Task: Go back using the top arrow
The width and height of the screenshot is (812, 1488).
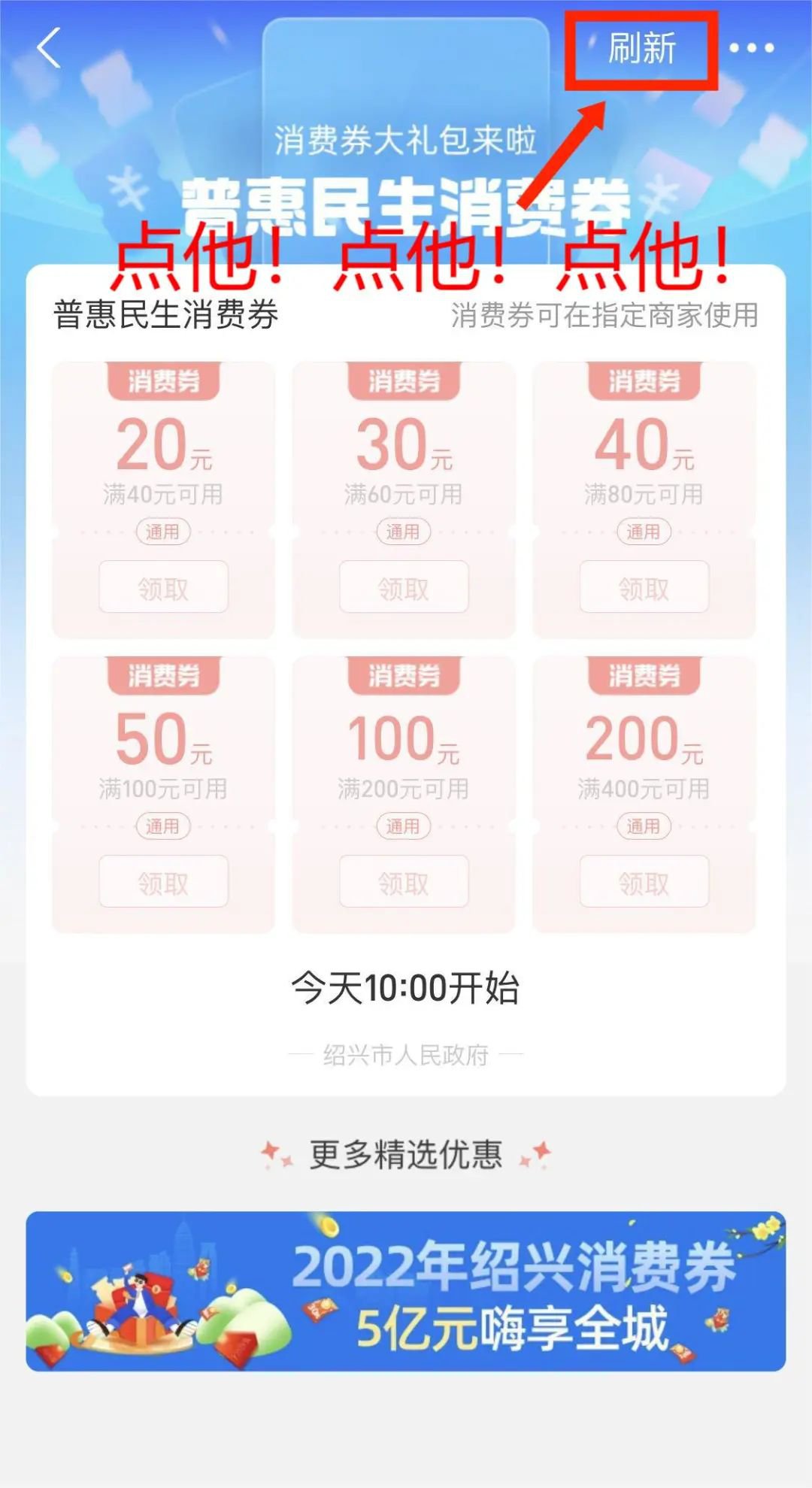Action: (x=49, y=48)
